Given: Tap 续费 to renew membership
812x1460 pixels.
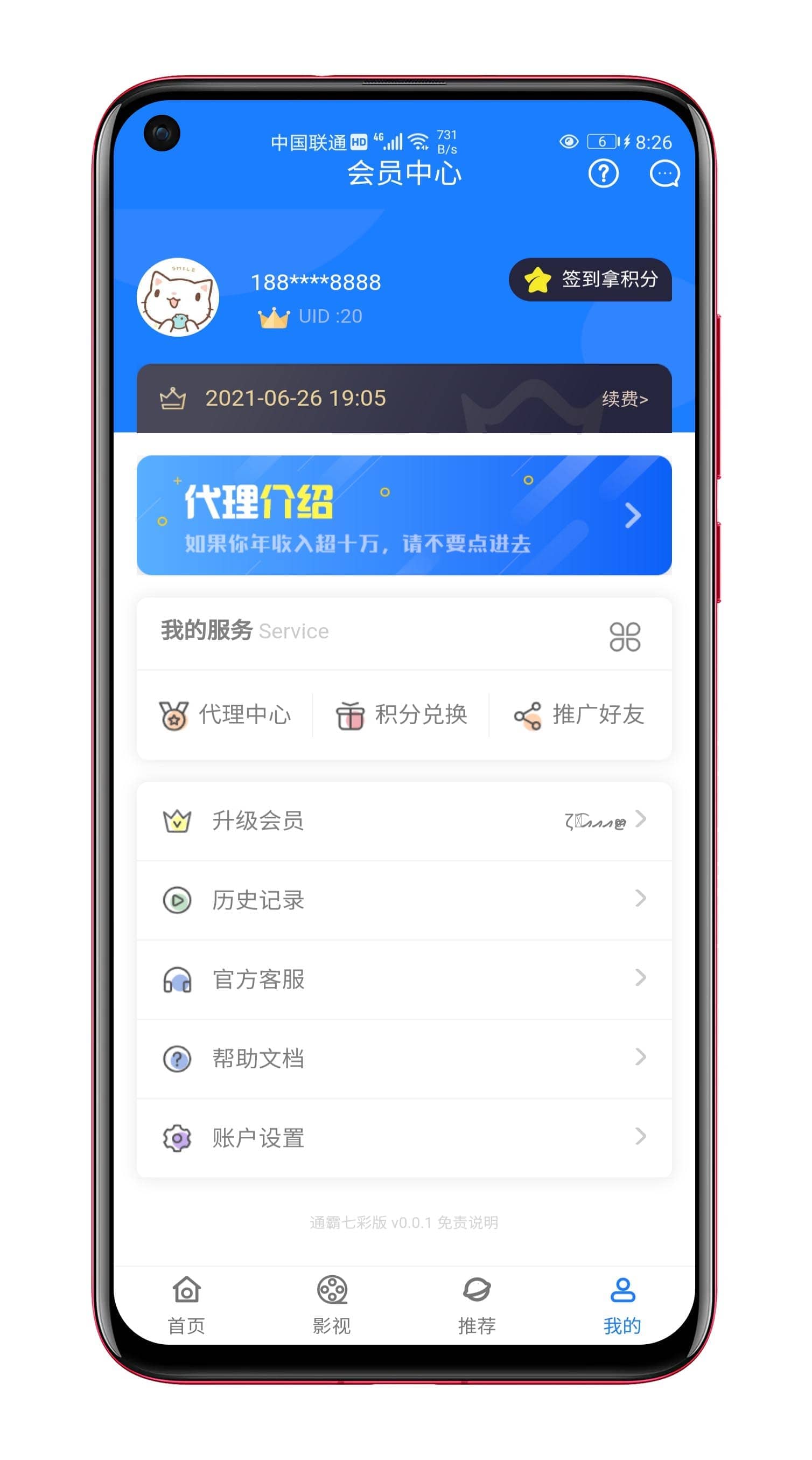Looking at the screenshot, I should click(x=625, y=399).
